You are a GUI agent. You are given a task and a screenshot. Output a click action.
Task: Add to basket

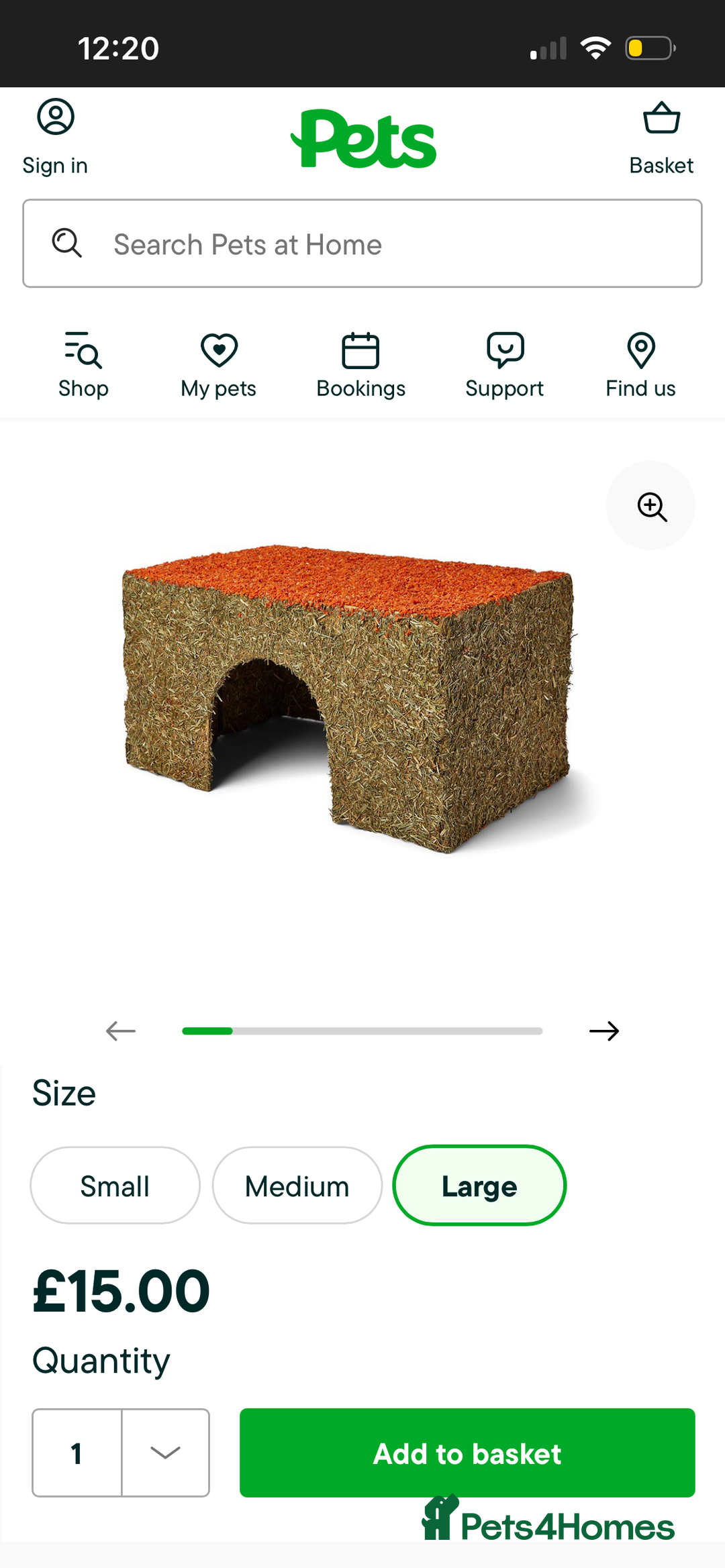pyautogui.click(x=467, y=1453)
